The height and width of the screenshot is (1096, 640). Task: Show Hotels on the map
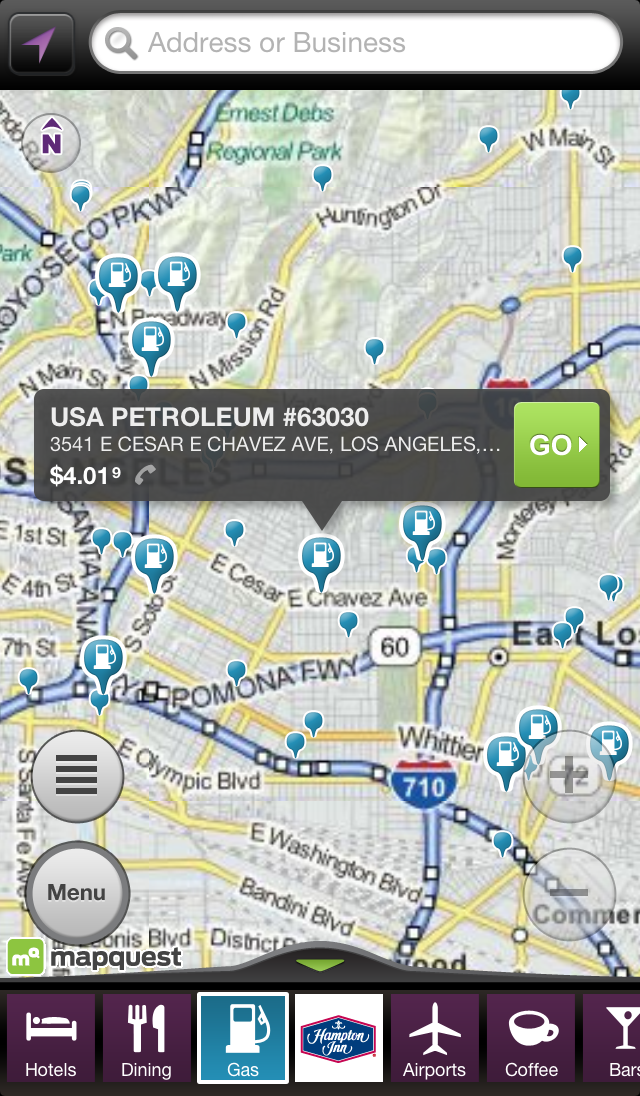(51, 1038)
